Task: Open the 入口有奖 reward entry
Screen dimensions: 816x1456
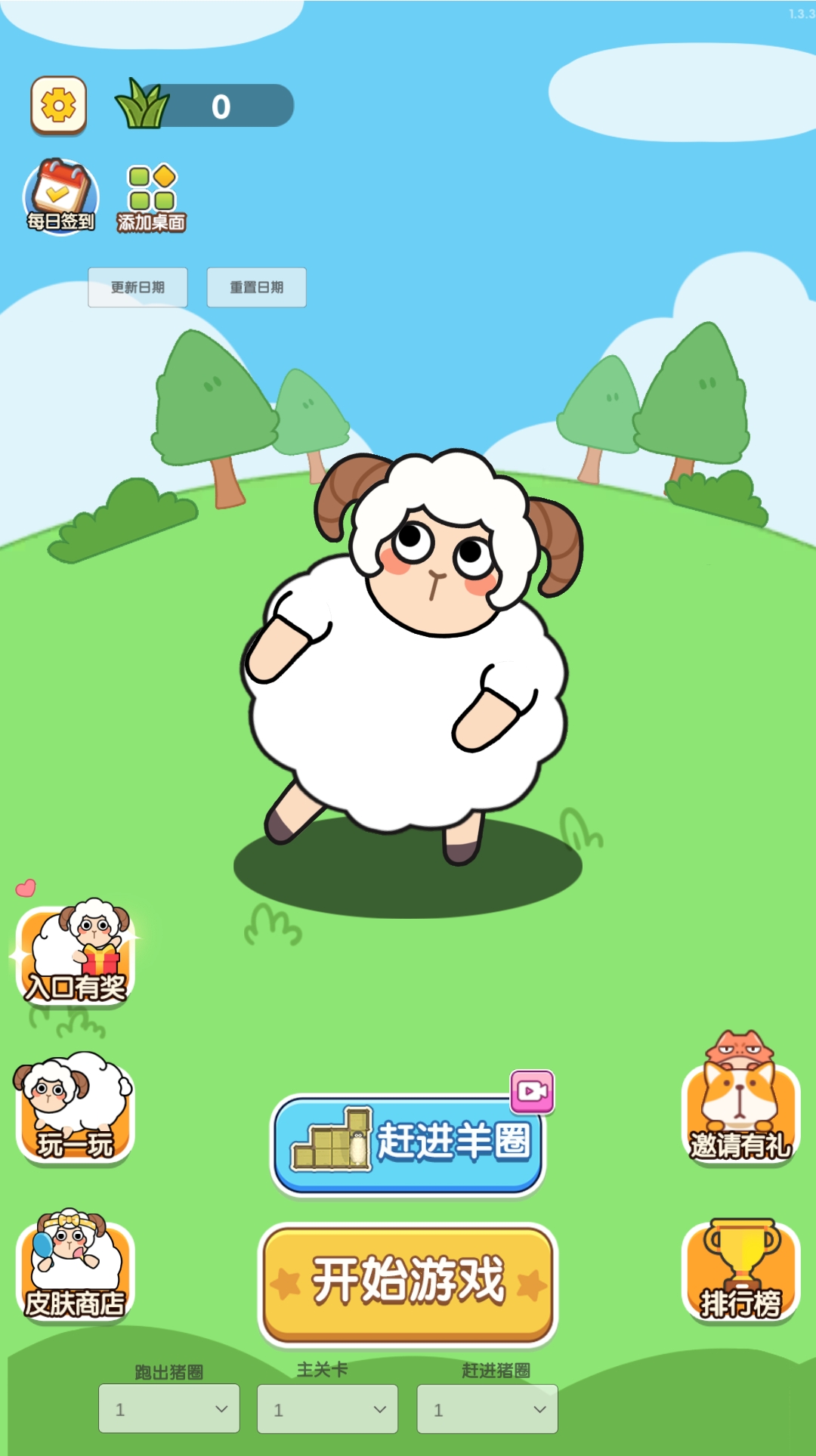Action: [75, 955]
